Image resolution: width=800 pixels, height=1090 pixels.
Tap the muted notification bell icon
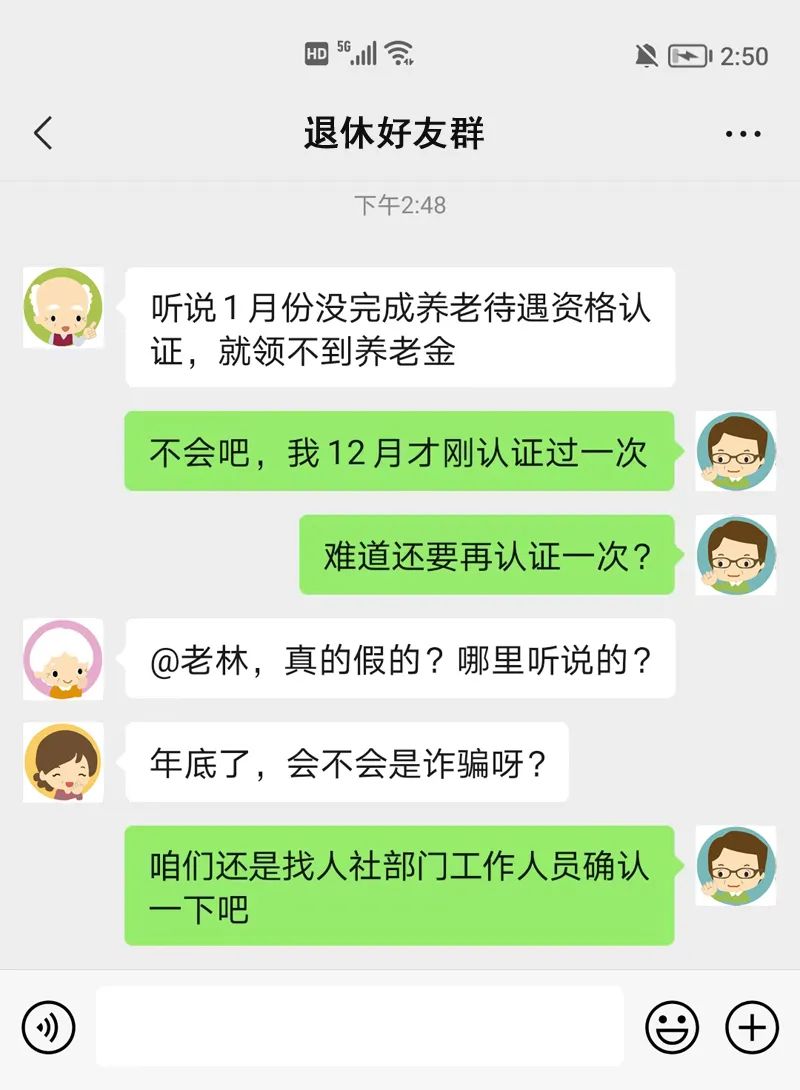(x=646, y=57)
